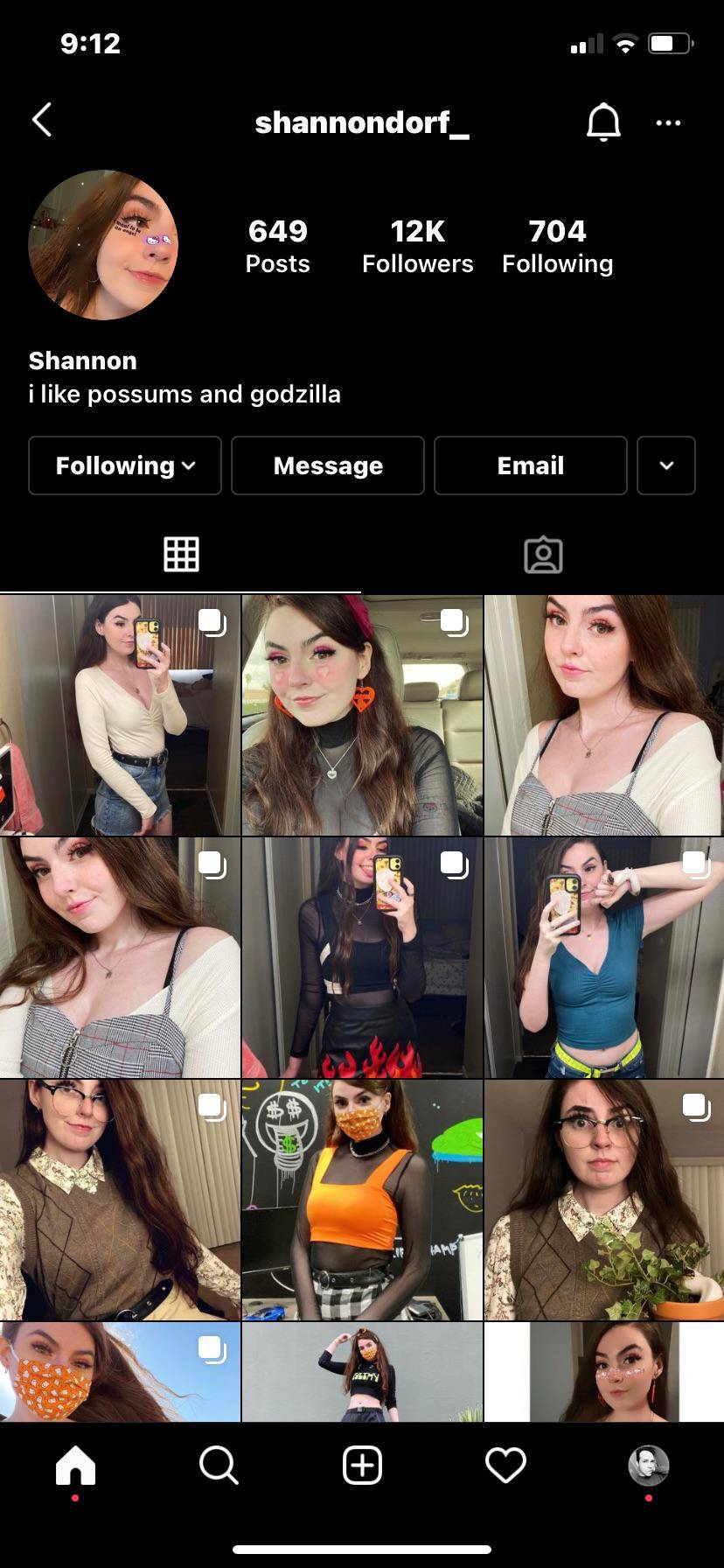Open the orange top and mask post
The width and height of the screenshot is (724, 1568).
coord(362,1200)
